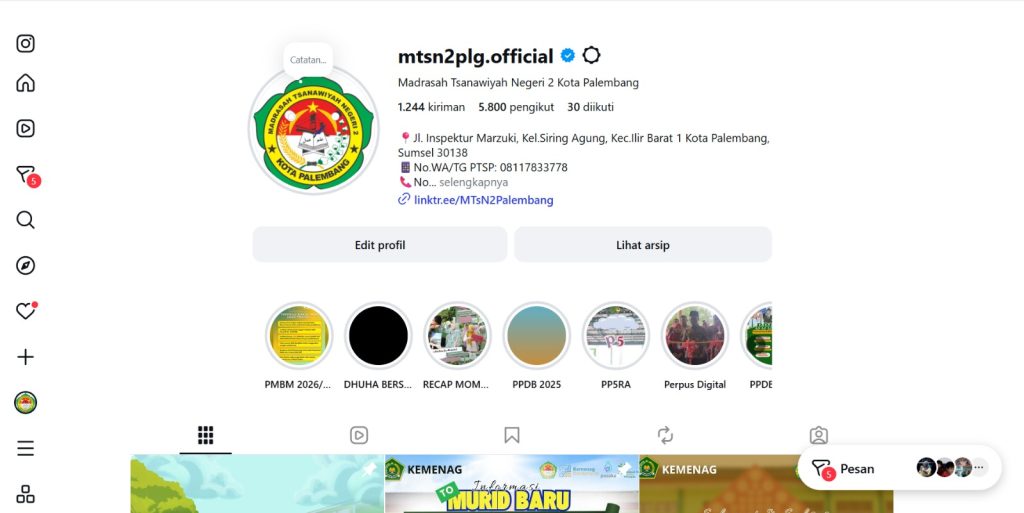Expand the bio with selengkapnya
The width and height of the screenshot is (1024, 513).
tap(473, 182)
